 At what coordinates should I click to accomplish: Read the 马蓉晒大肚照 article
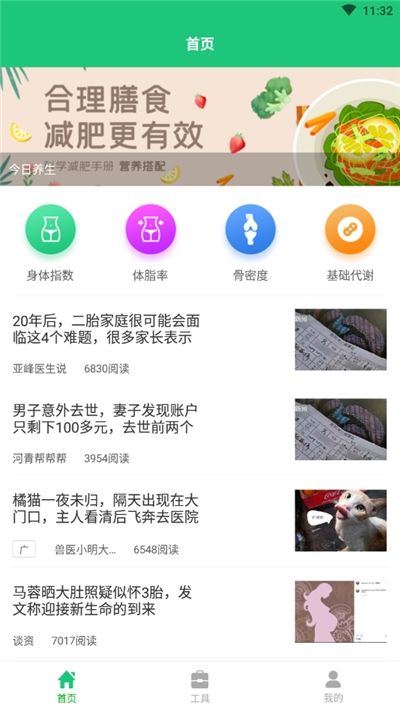[200, 614]
